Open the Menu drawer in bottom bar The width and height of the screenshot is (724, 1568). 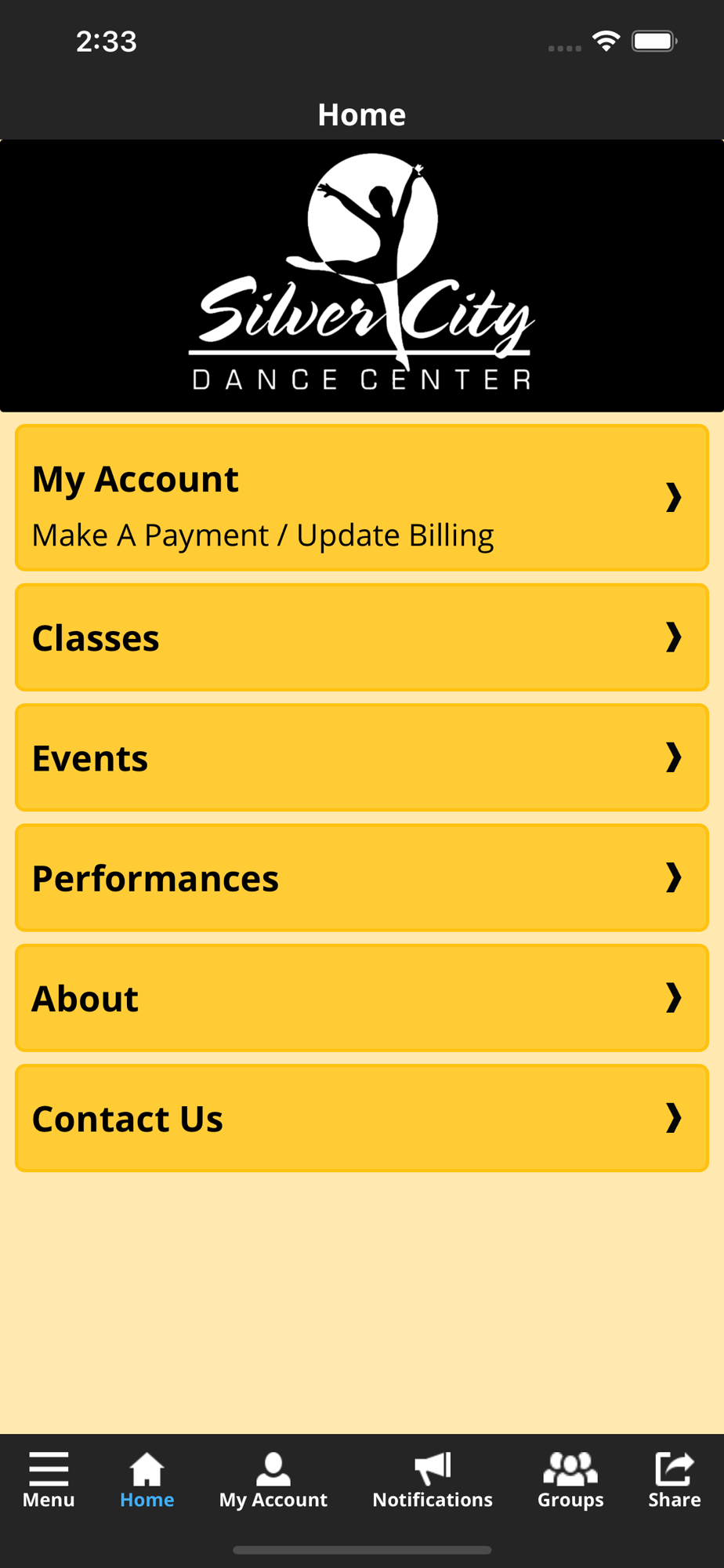tap(49, 1480)
